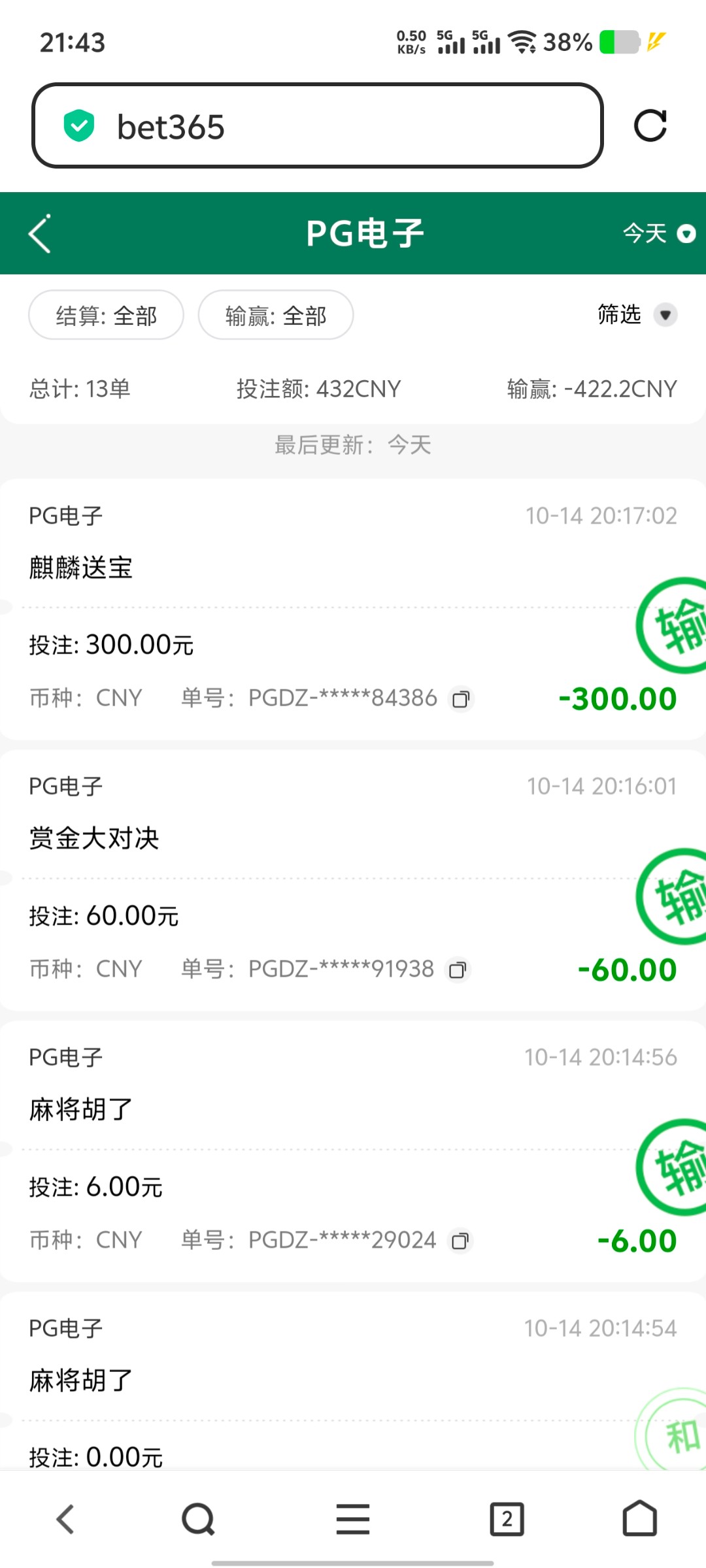The width and height of the screenshot is (706, 1568).
Task: Select the 赏金大对决 bet record
Action: tap(261, 838)
